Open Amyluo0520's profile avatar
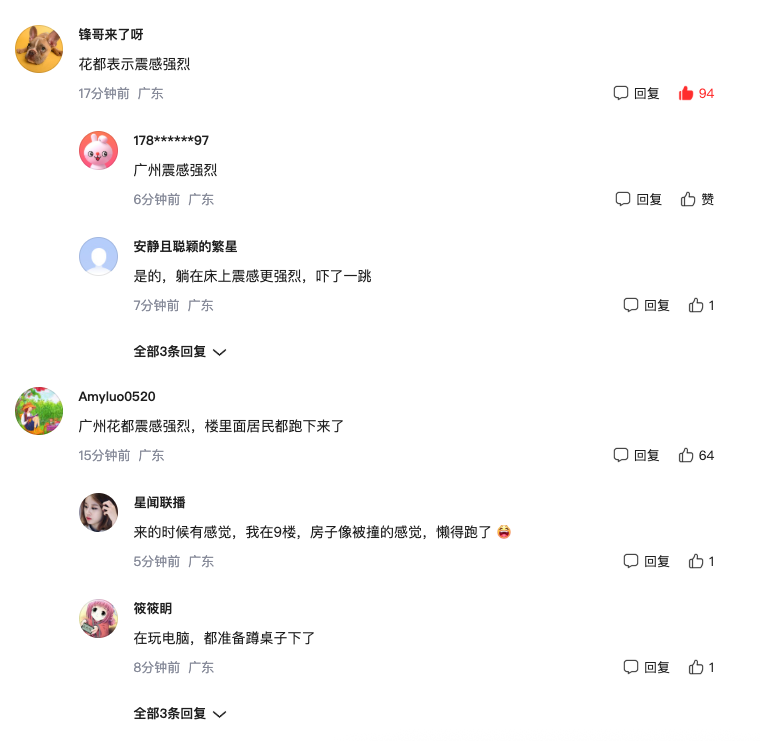Viewport: 760px width, 741px height. coord(39,411)
